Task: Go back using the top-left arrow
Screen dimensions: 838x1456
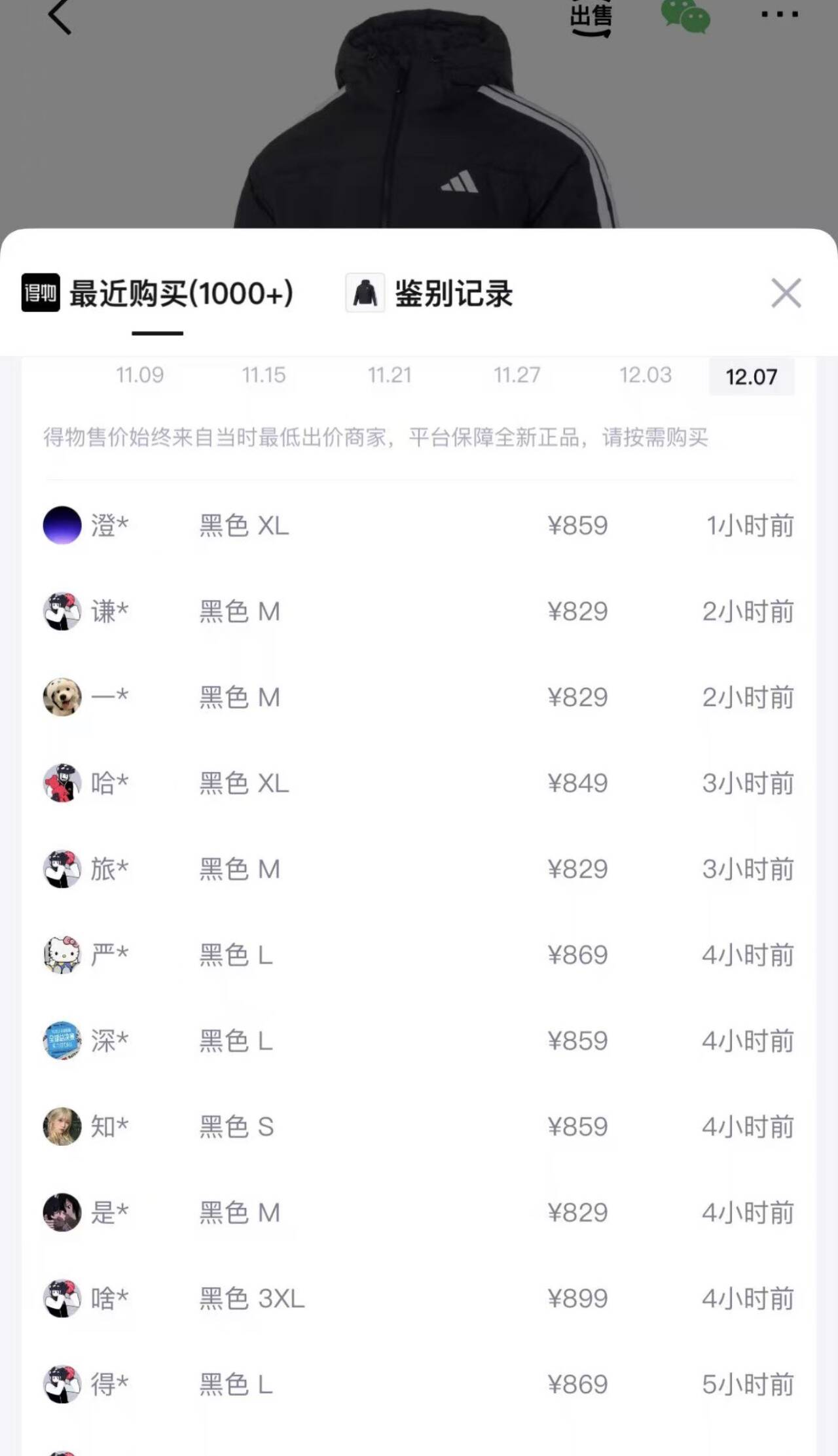Action: point(60,16)
